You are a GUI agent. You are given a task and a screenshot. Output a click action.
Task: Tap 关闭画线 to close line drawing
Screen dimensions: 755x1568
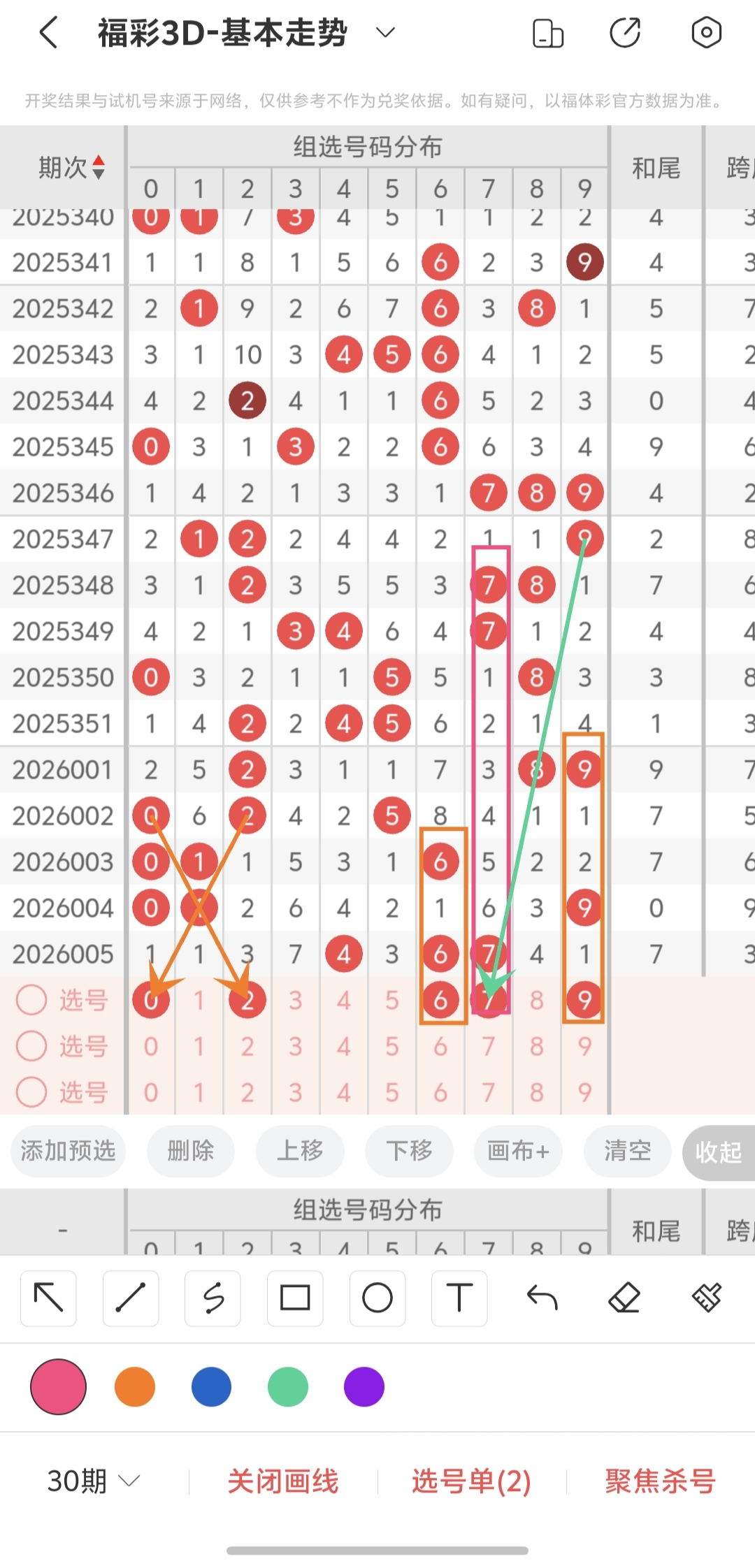click(283, 1481)
